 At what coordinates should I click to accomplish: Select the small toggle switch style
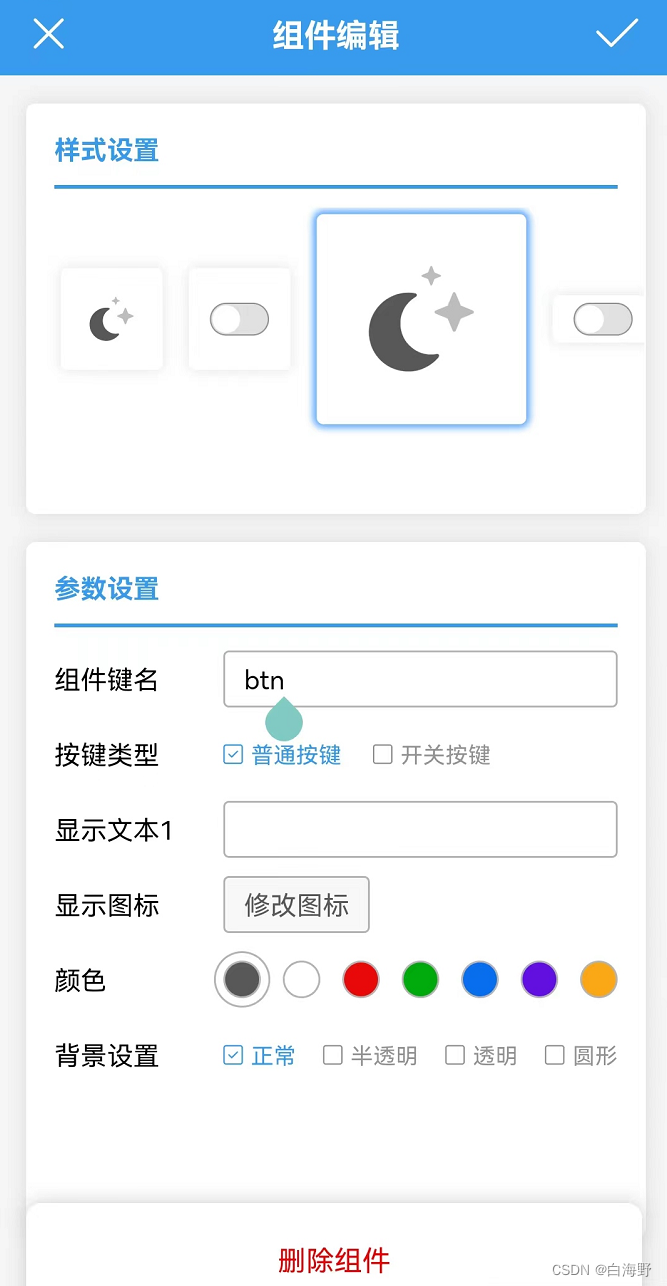tap(239, 319)
